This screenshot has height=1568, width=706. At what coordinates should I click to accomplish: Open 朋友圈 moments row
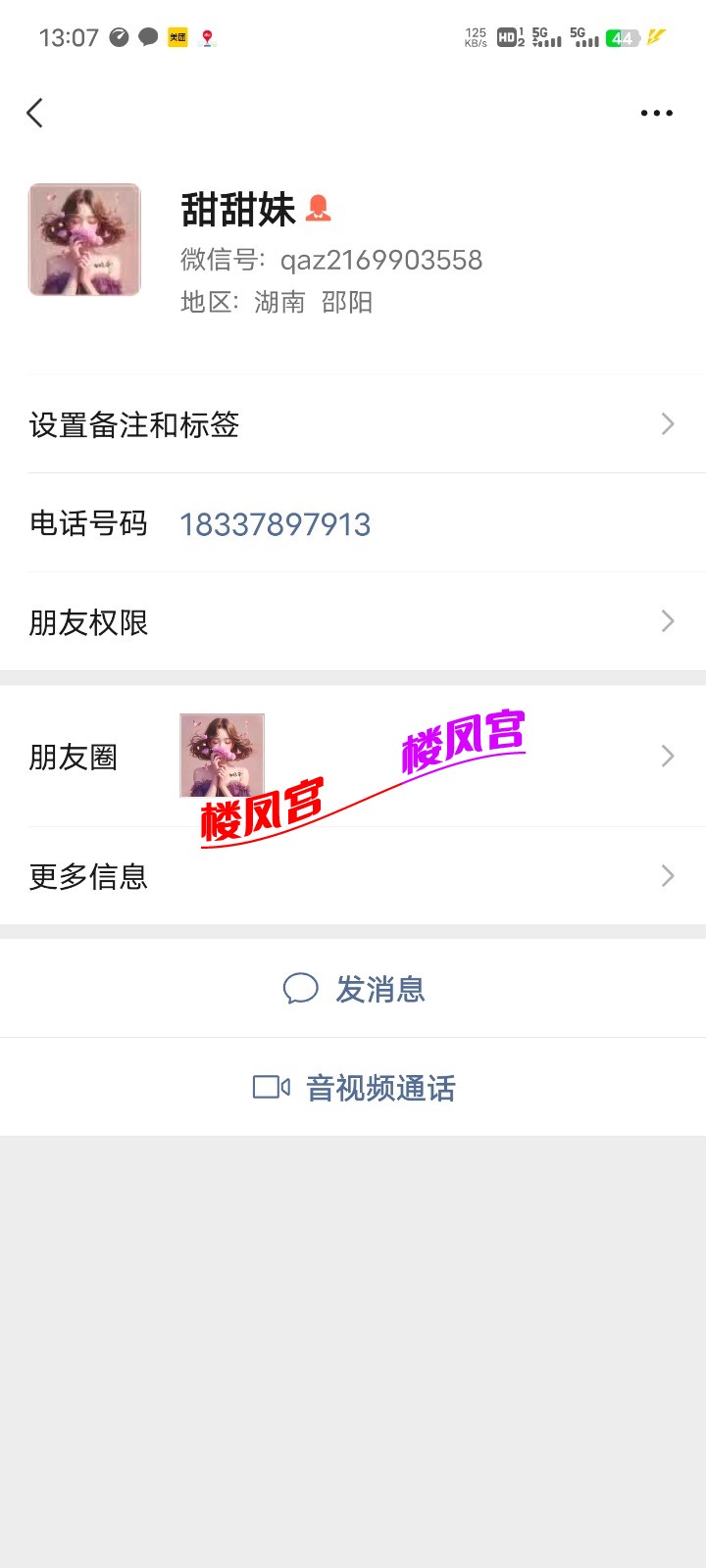tap(353, 756)
